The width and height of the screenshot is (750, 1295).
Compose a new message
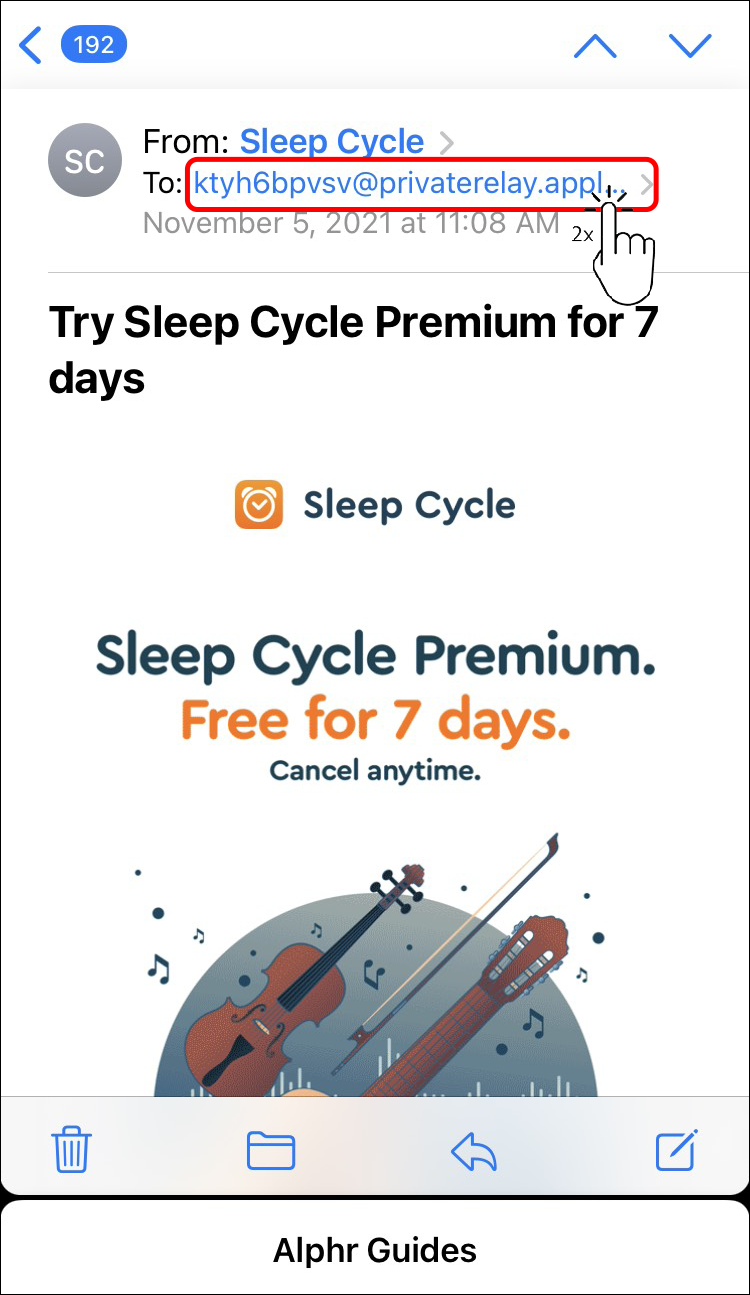(x=677, y=1150)
